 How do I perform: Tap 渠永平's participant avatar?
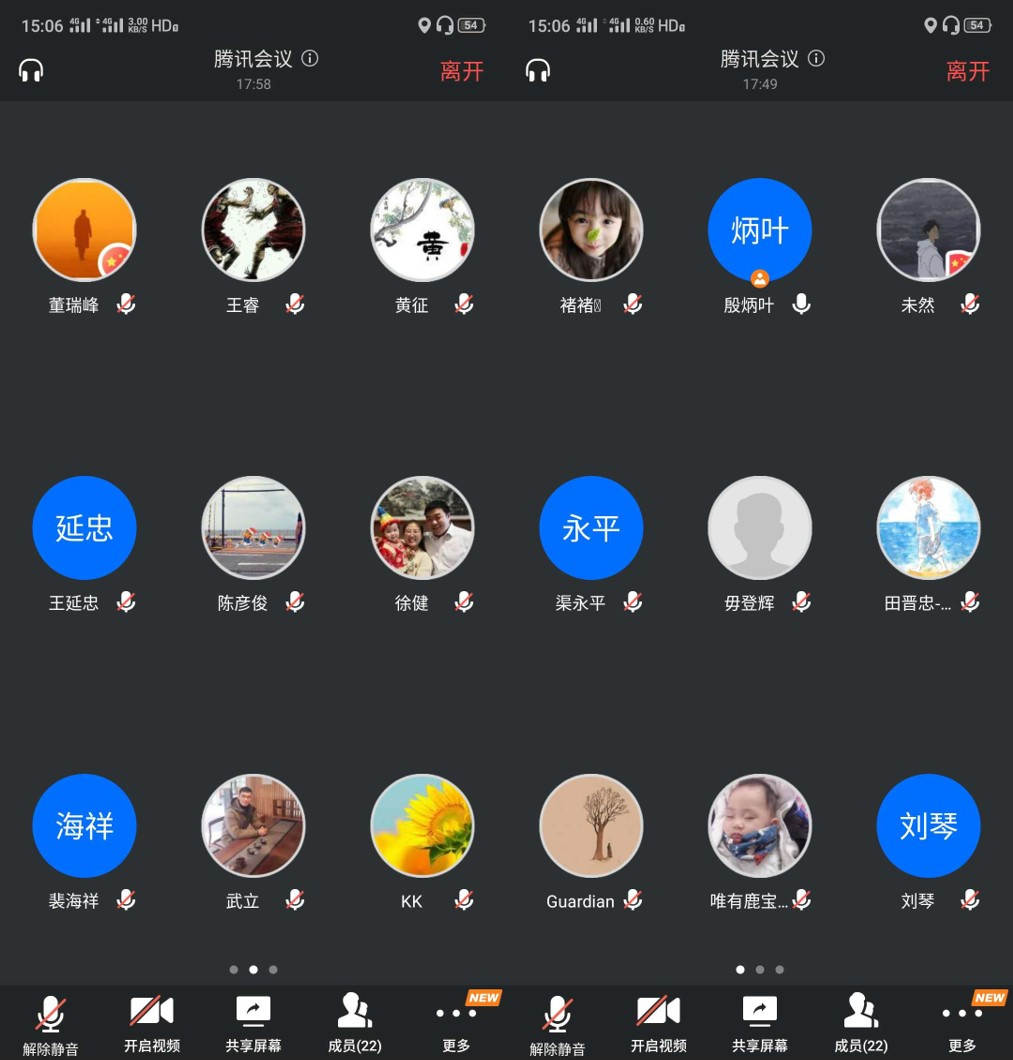coord(591,528)
